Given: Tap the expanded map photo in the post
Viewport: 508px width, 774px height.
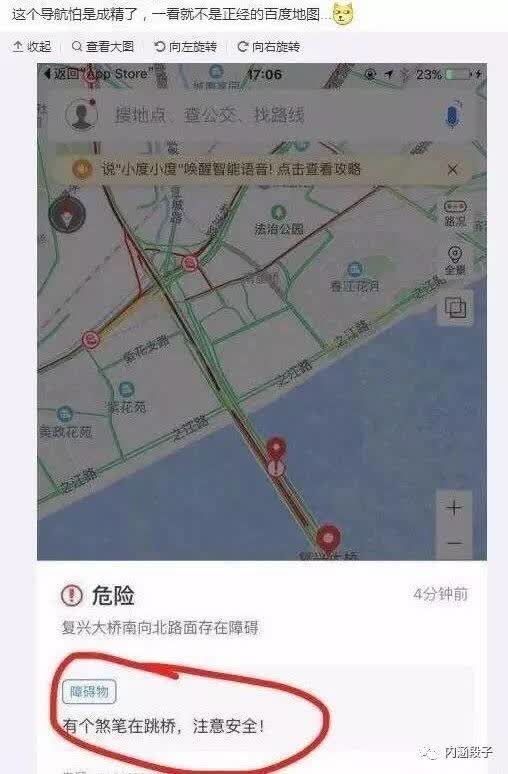Looking at the screenshot, I should (x=262, y=418).
